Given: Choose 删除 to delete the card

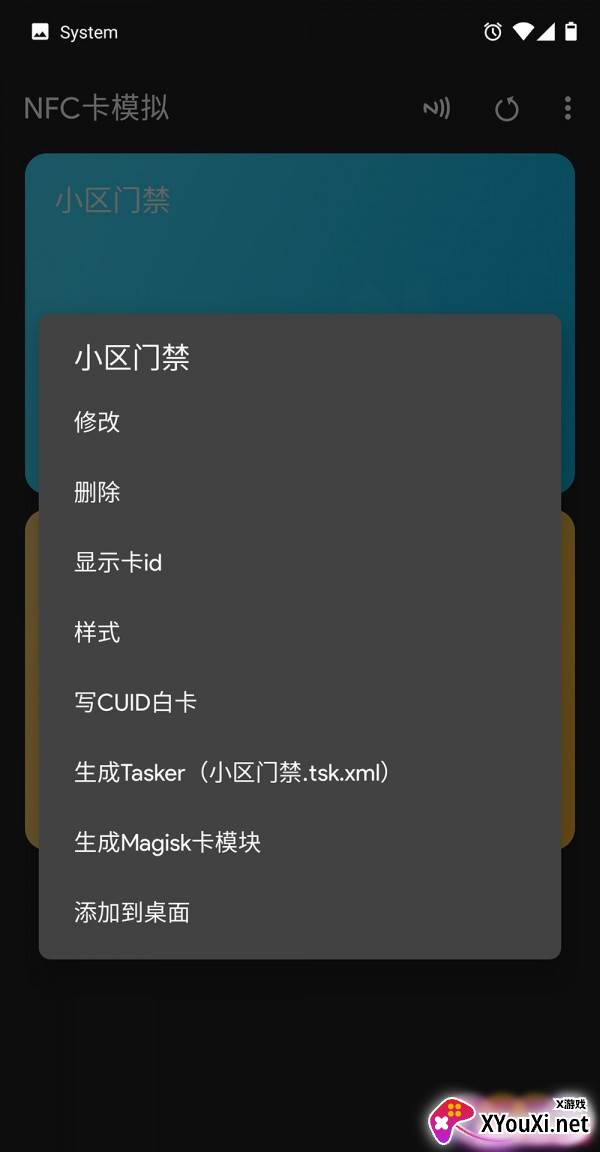Looking at the screenshot, I should pyautogui.click(x=97, y=492).
